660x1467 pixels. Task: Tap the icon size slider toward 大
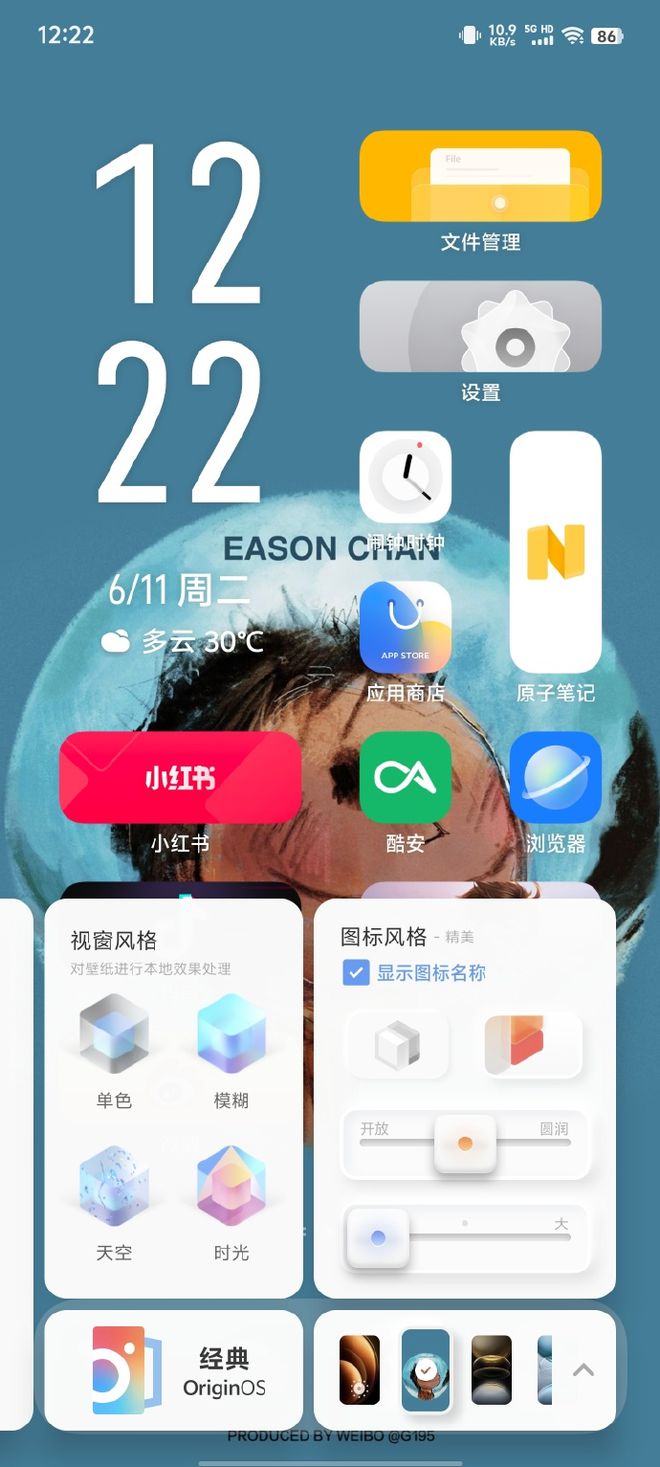[x=540, y=1238]
